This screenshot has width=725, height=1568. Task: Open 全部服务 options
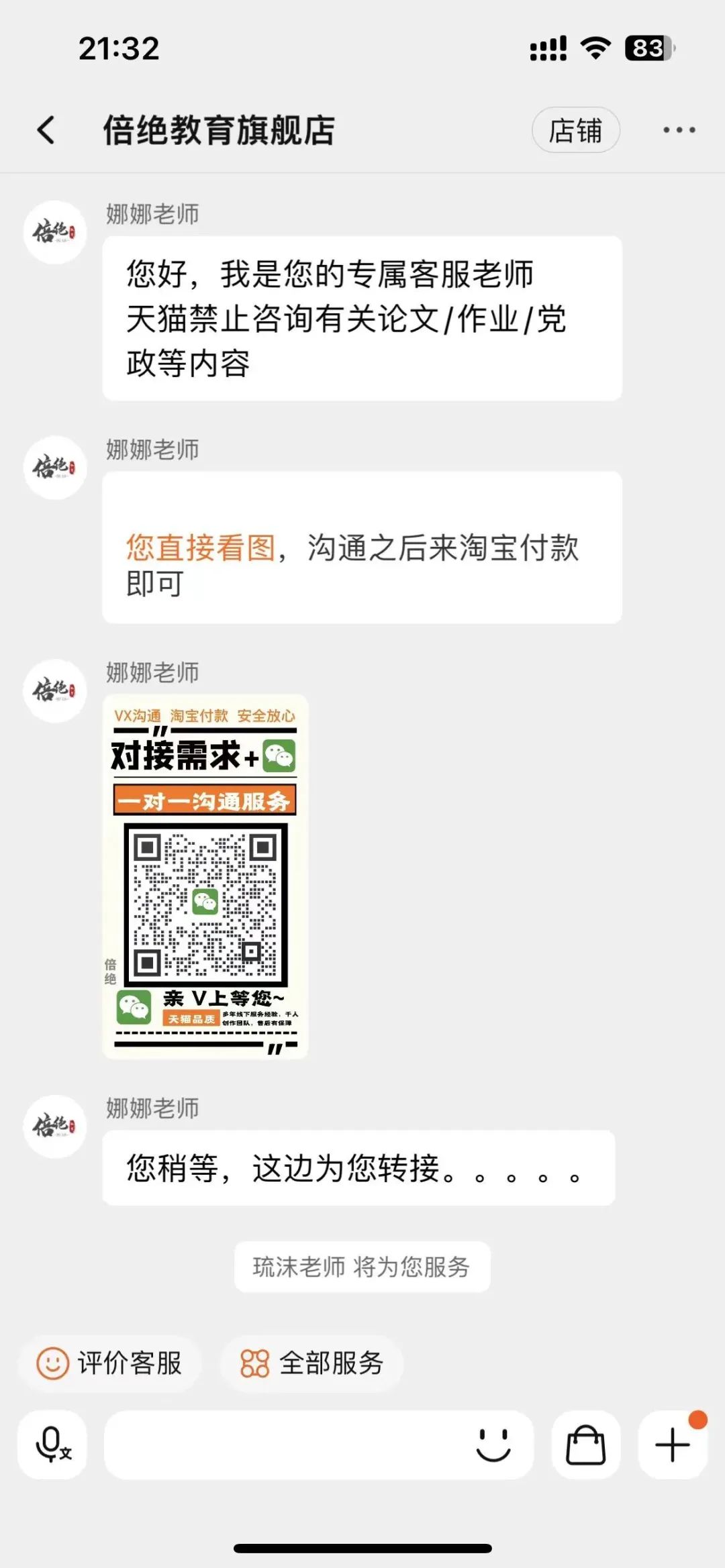[x=312, y=1364]
